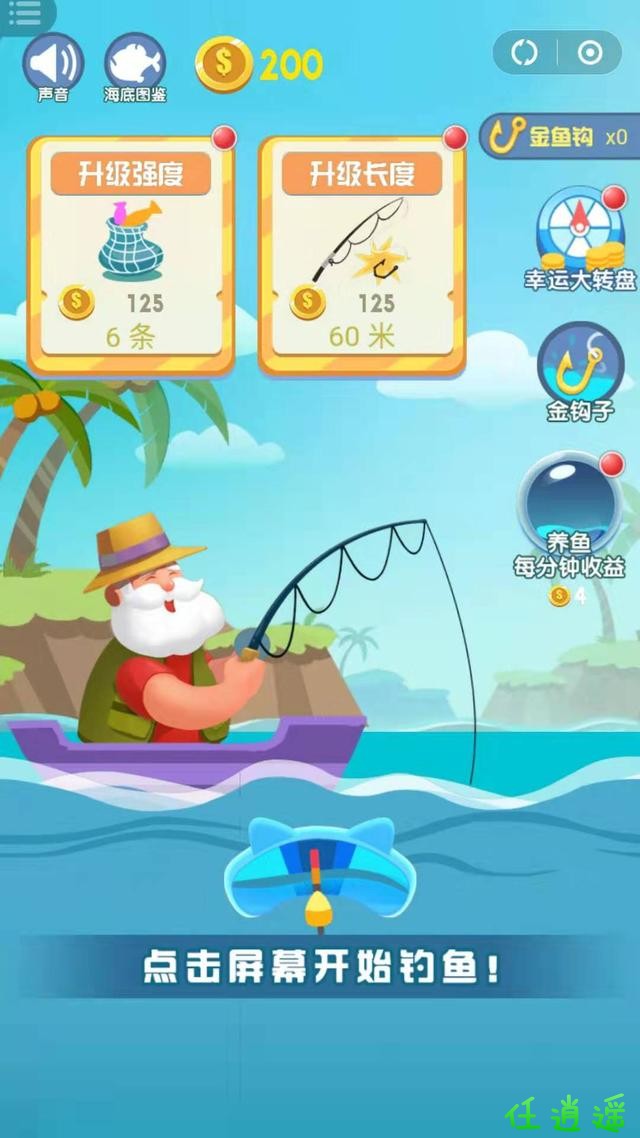Image resolution: width=640 pixels, height=1138 pixels.
Task: Upgrade strength with 升级强度 card
Action: (x=131, y=255)
